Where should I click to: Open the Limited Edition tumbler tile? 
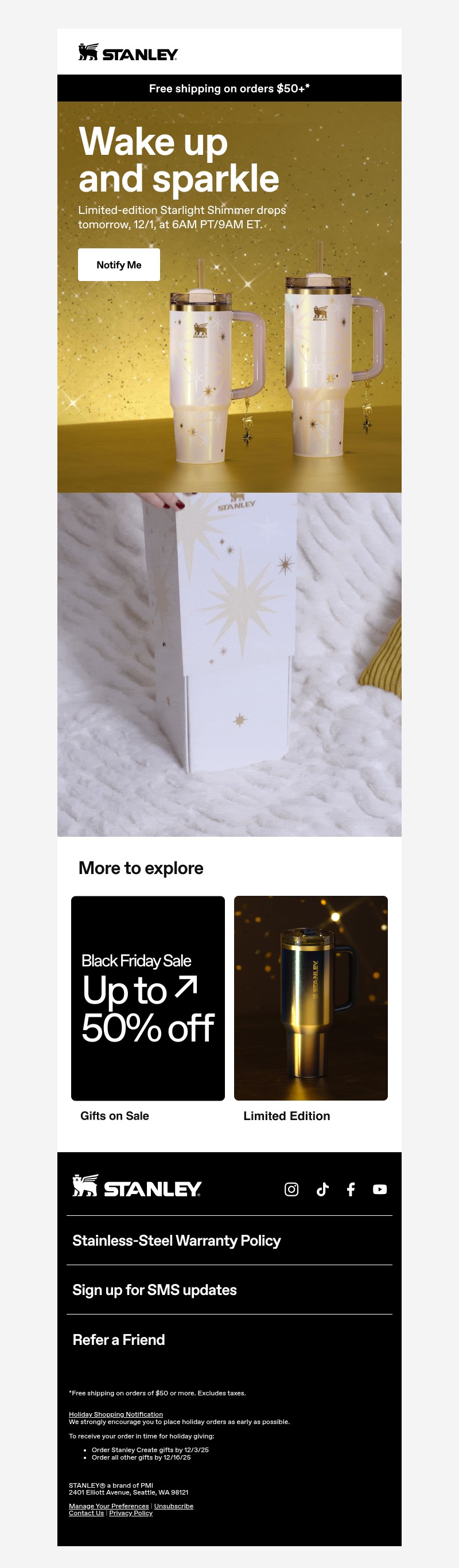pos(310,998)
